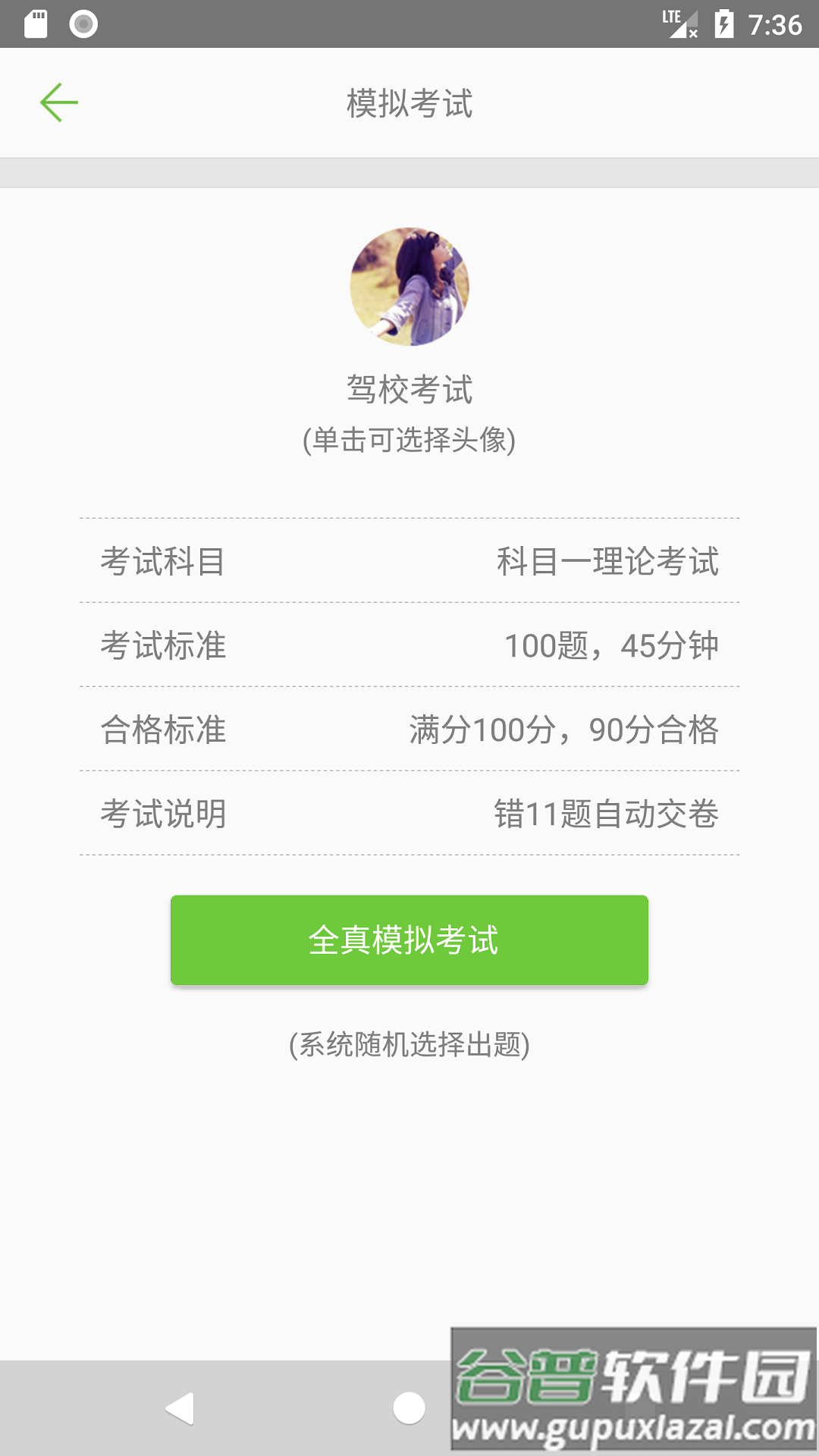Tap the 考试说明 exam instruction row
The height and width of the screenshot is (1456, 819).
tap(164, 814)
